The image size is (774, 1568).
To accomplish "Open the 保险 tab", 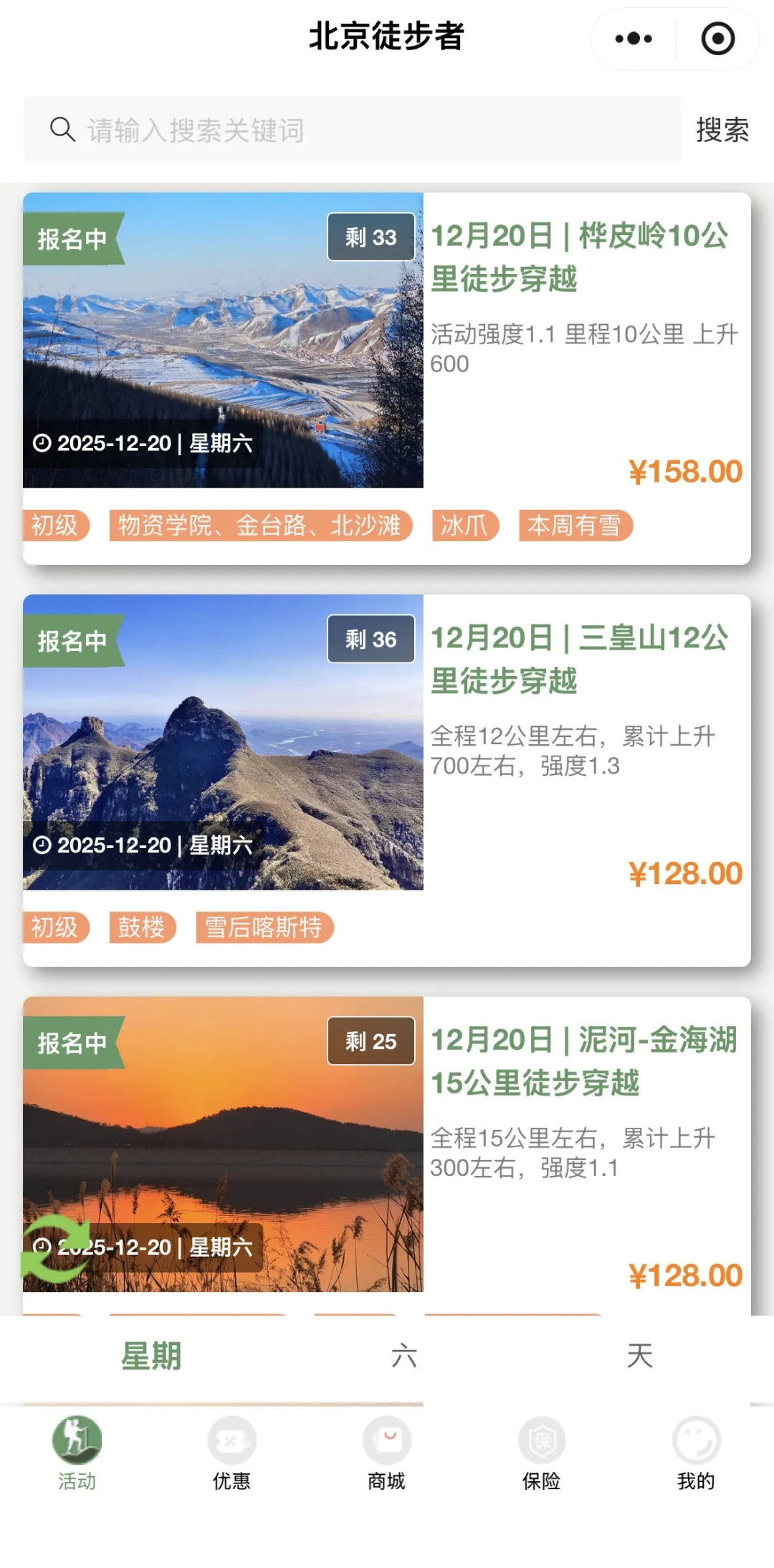I will [541, 1453].
